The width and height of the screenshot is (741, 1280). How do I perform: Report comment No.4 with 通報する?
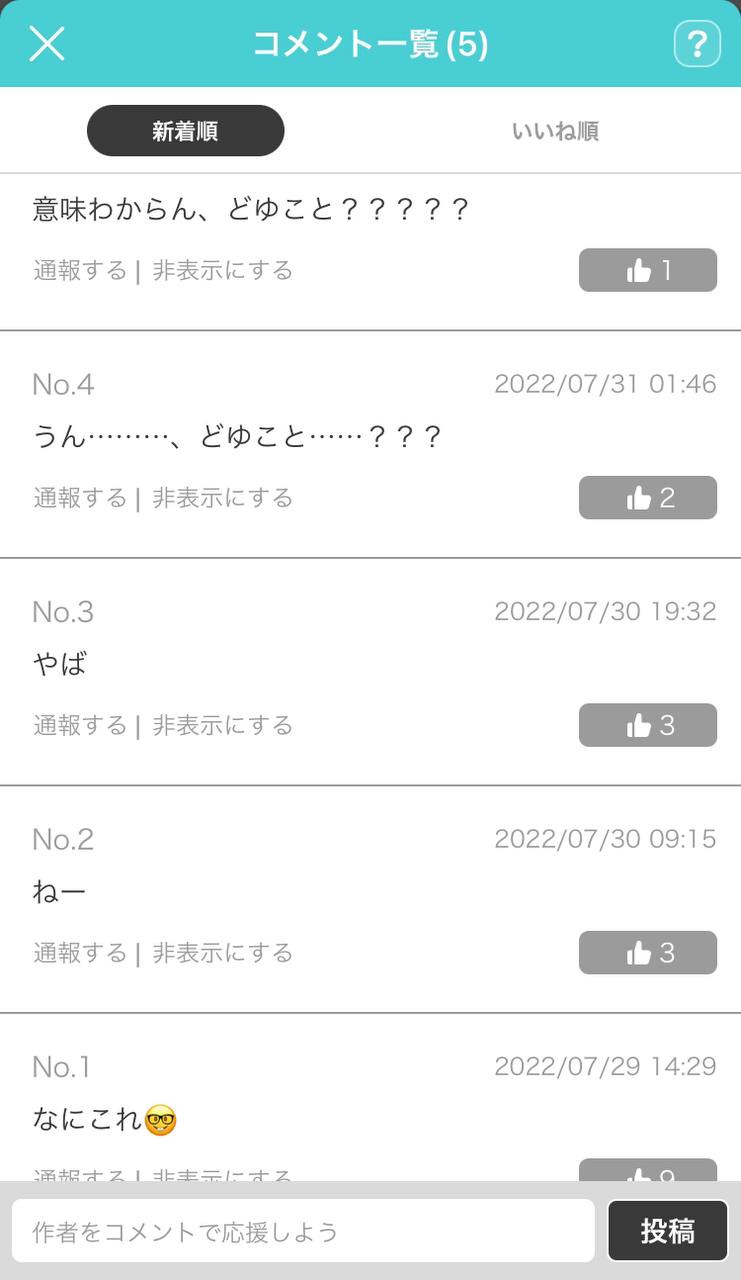coord(80,498)
